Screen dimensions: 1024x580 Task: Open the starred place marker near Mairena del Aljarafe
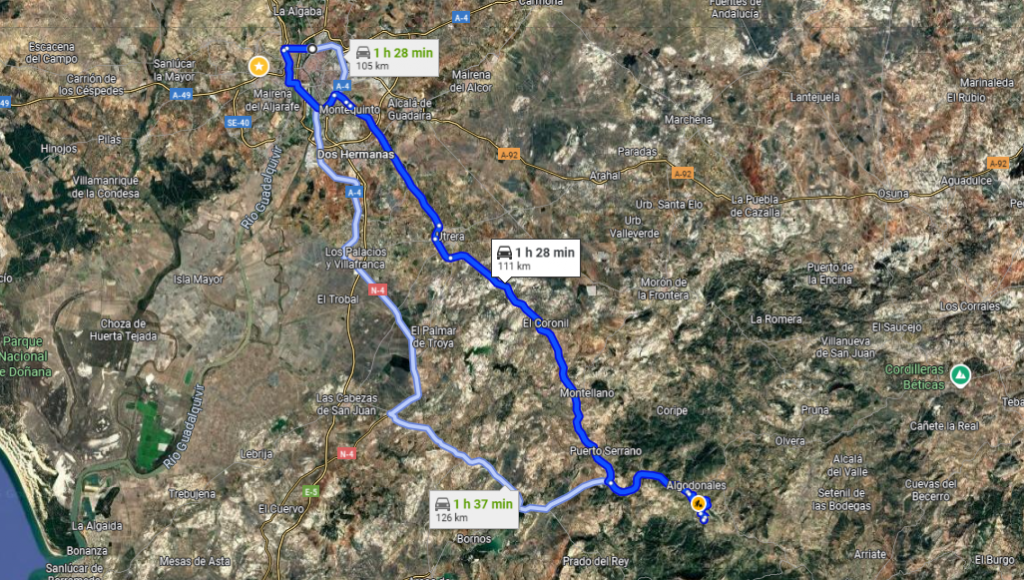tap(259, 66)
